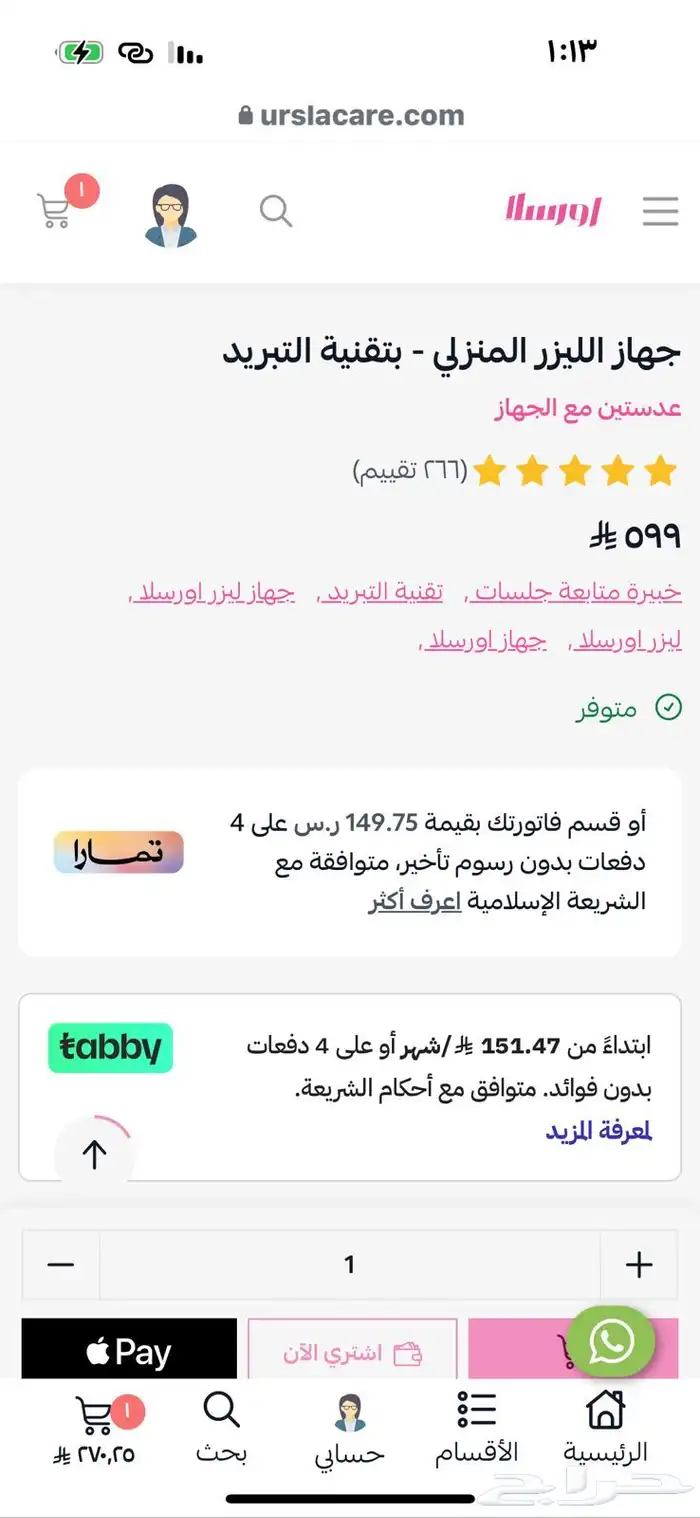The height and width of the screenshot is (1518, 700).
Task: Decrease quantity with the minus button
Action: coord(61,1265)
